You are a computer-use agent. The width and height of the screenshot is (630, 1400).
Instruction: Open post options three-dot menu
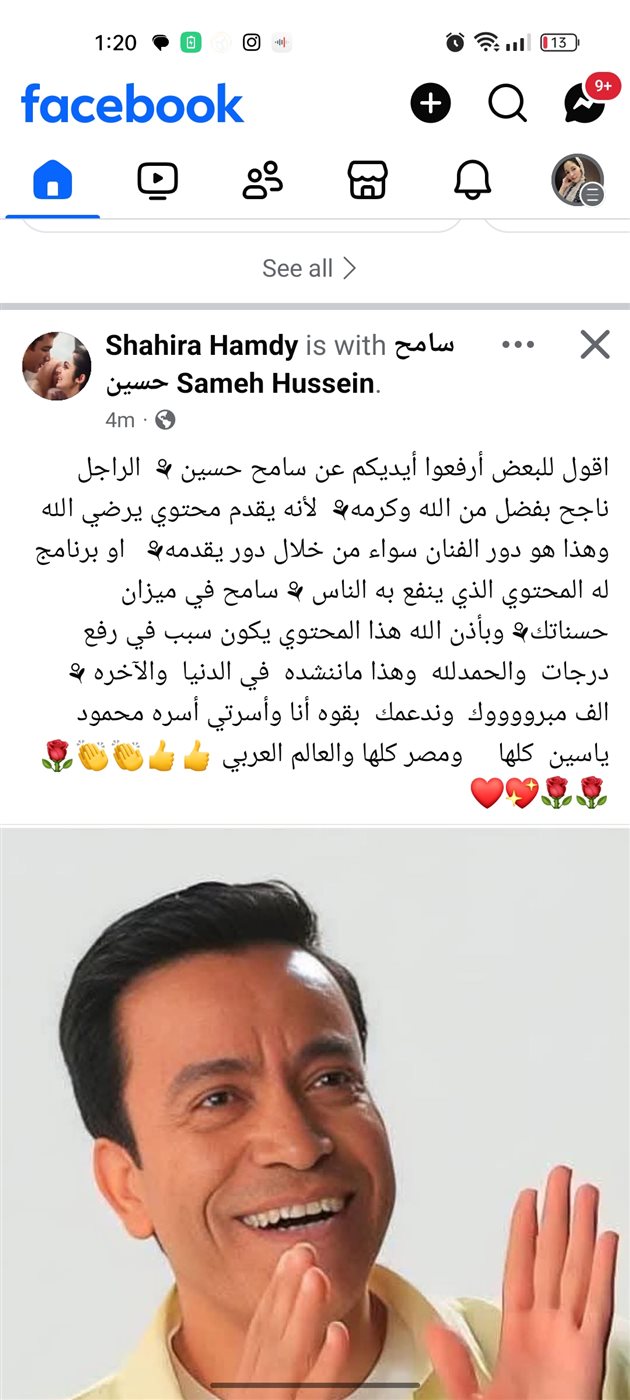click(x=518, y=346)
